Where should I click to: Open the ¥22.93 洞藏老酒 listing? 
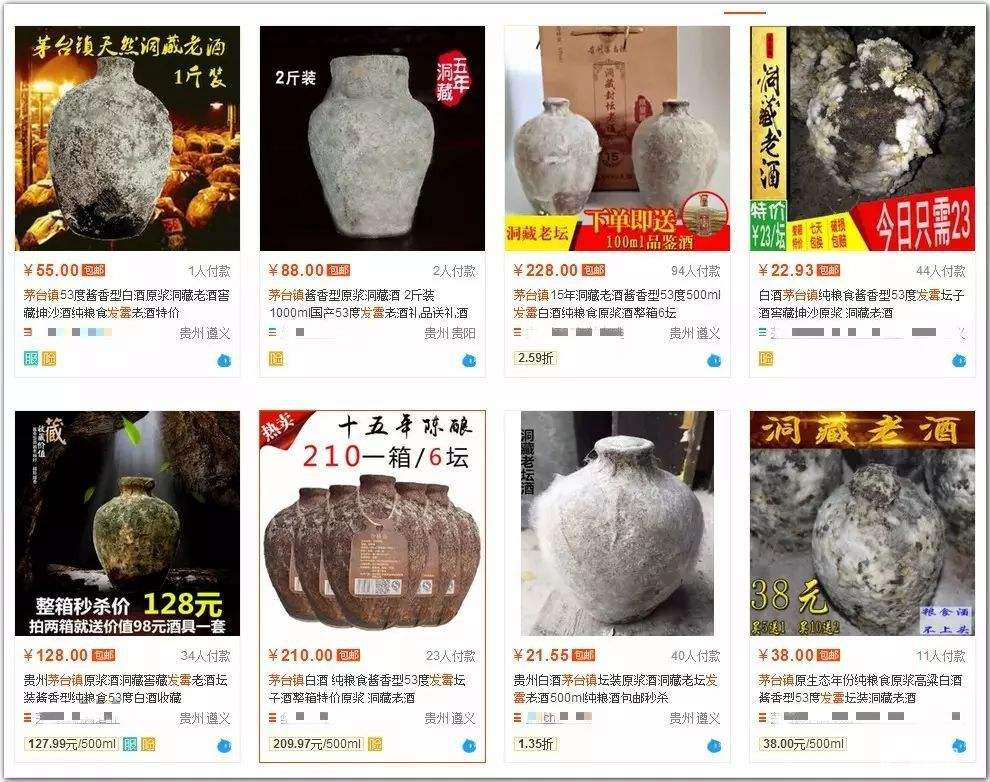click(862, 138)
